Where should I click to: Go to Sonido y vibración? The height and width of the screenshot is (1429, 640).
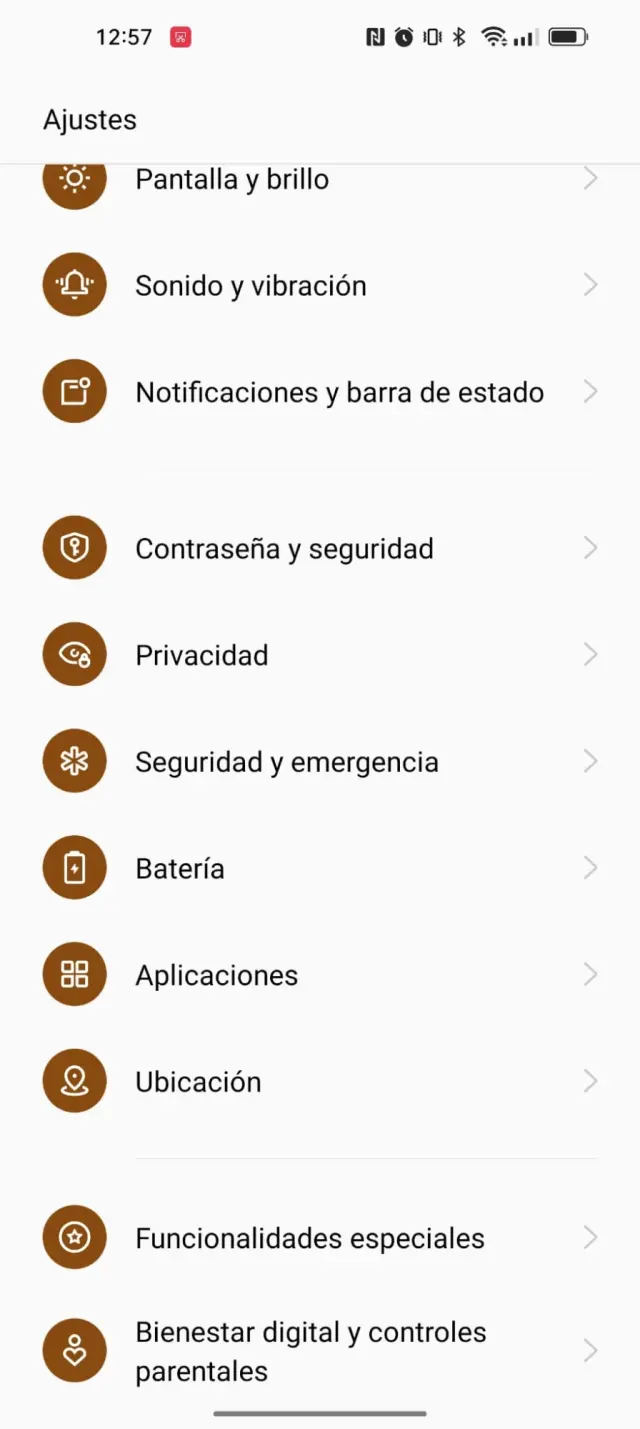pos(320,286)
